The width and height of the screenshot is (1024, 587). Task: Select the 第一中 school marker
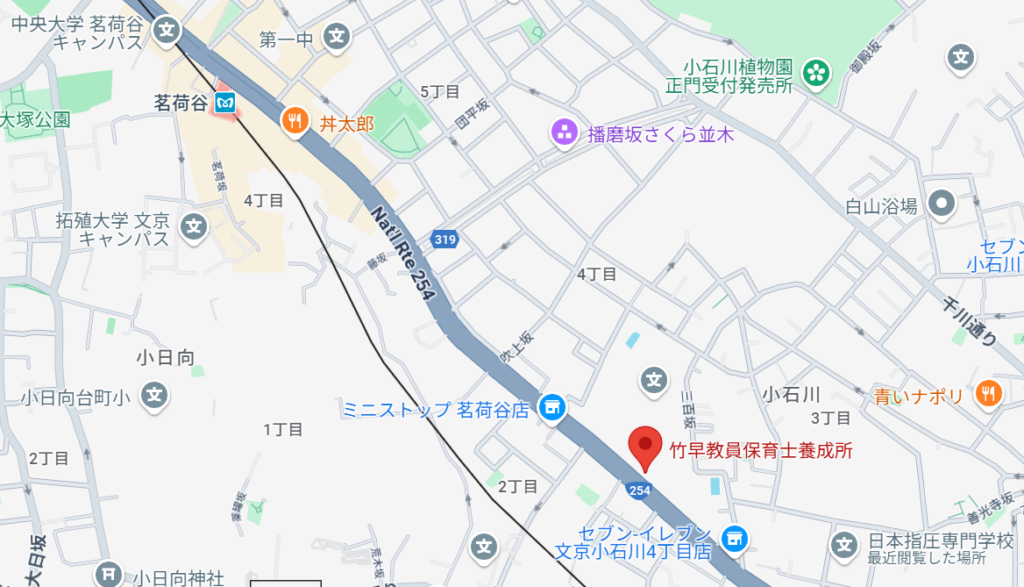(339, 40)
